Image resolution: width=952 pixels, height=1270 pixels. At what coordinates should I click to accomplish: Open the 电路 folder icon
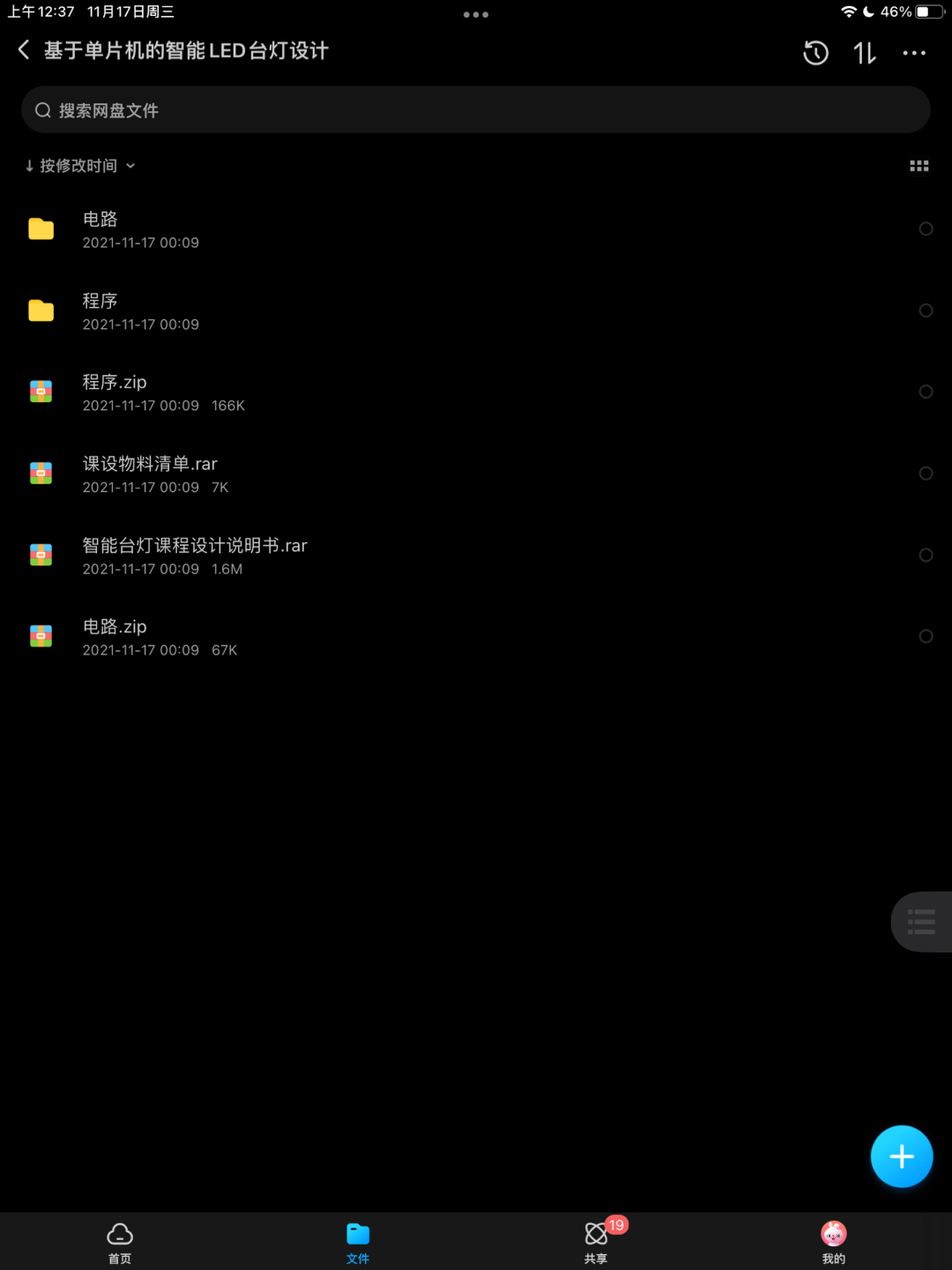coord(41,228)
